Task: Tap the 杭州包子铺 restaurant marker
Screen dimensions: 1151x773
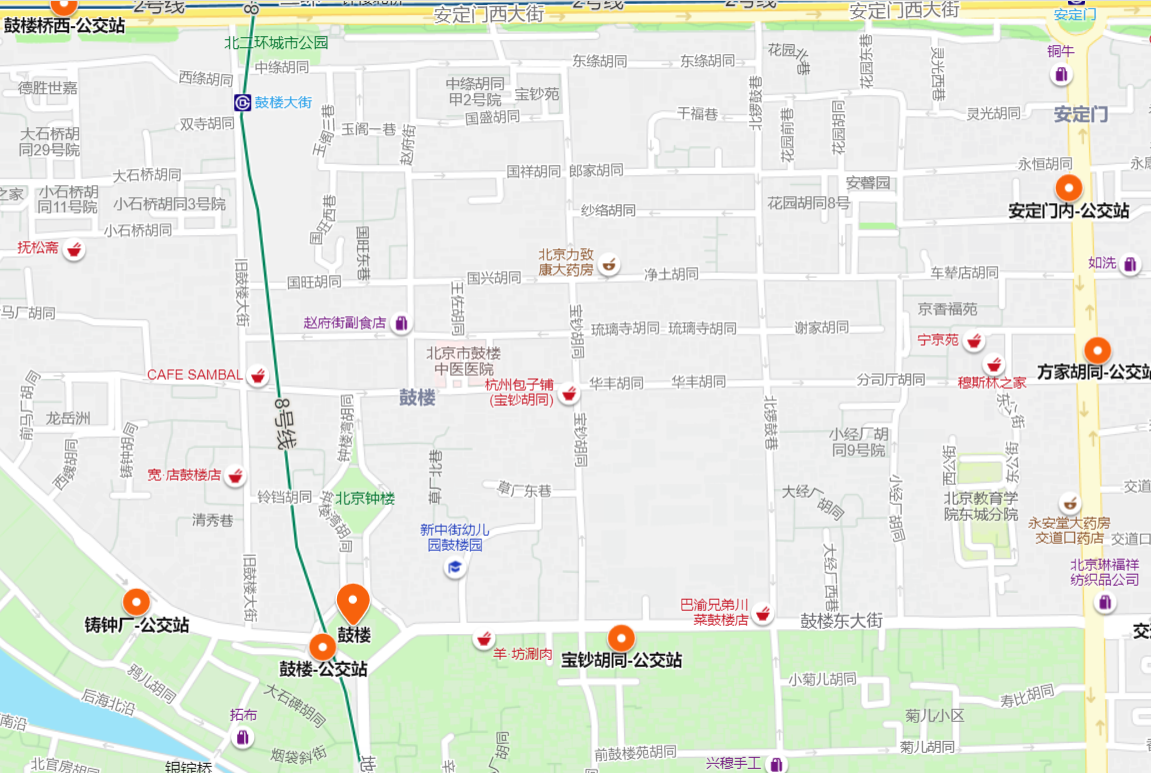Action: tap(569, 394)
